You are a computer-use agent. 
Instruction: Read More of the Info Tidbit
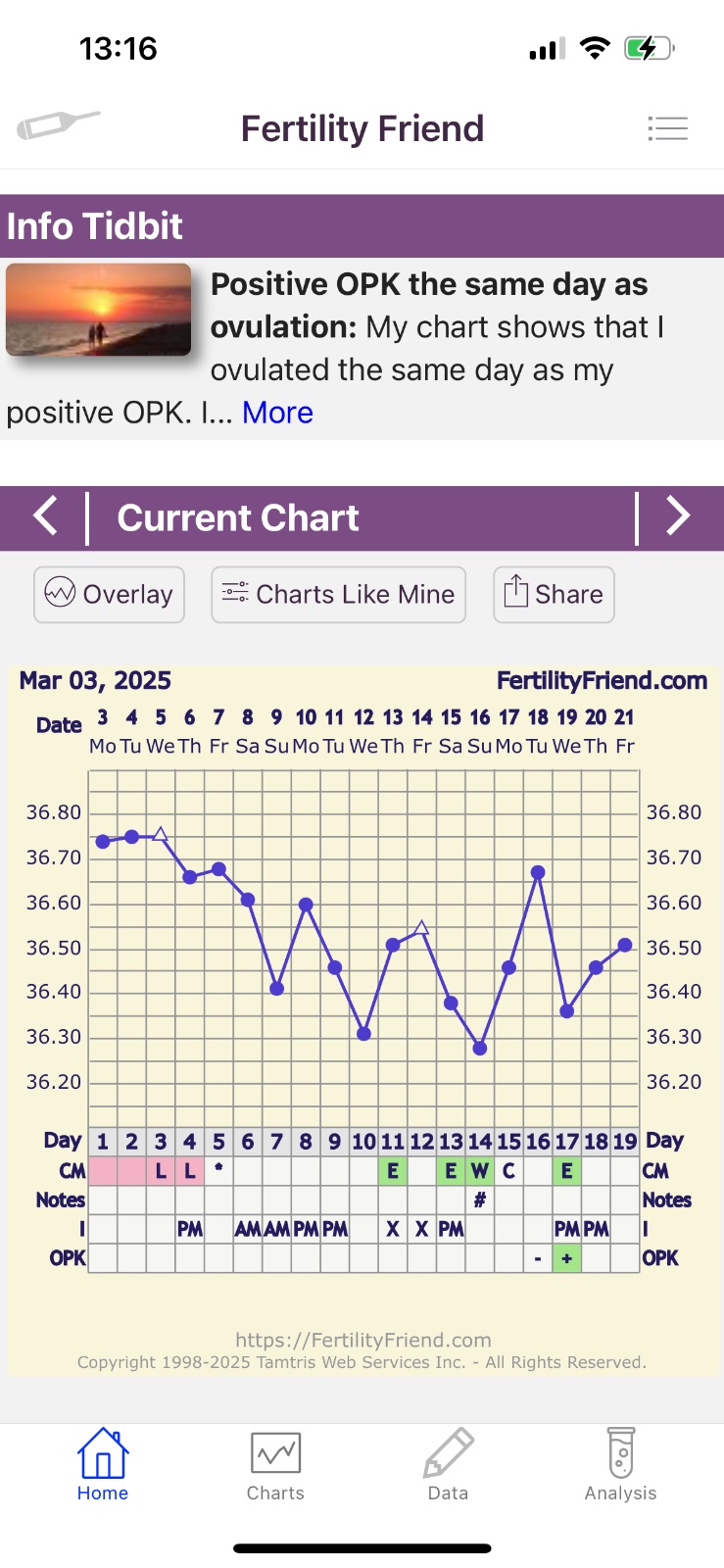(x=277, y=413)
